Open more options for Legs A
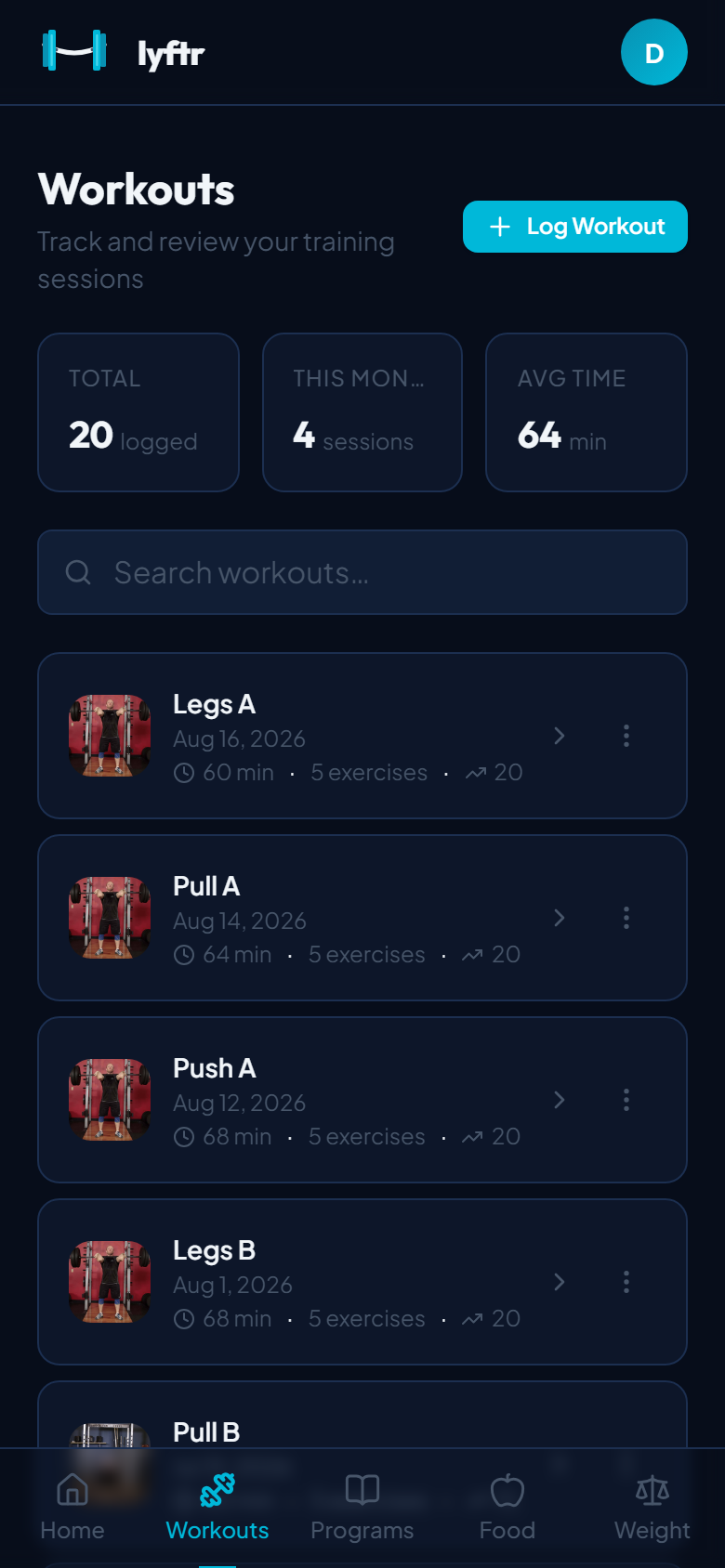Image resolution: width=725 pixels, height=1568 pixels. pos(626,736)
